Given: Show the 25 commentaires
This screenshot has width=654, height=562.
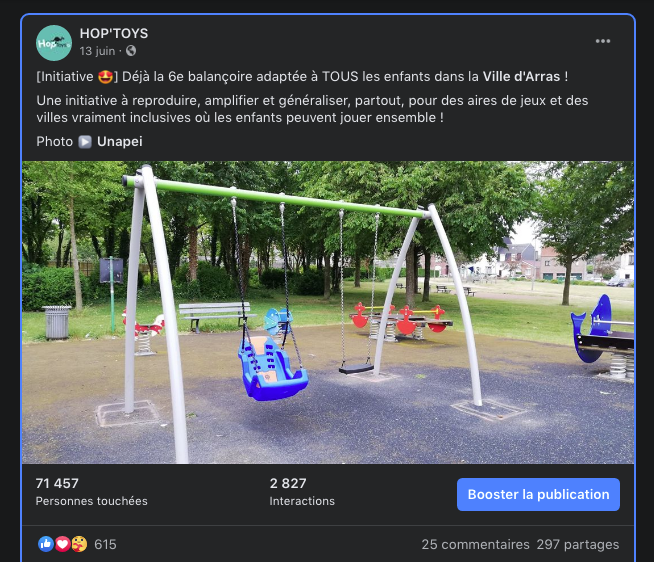Looking at the screenshot, I should coord(475,545).
